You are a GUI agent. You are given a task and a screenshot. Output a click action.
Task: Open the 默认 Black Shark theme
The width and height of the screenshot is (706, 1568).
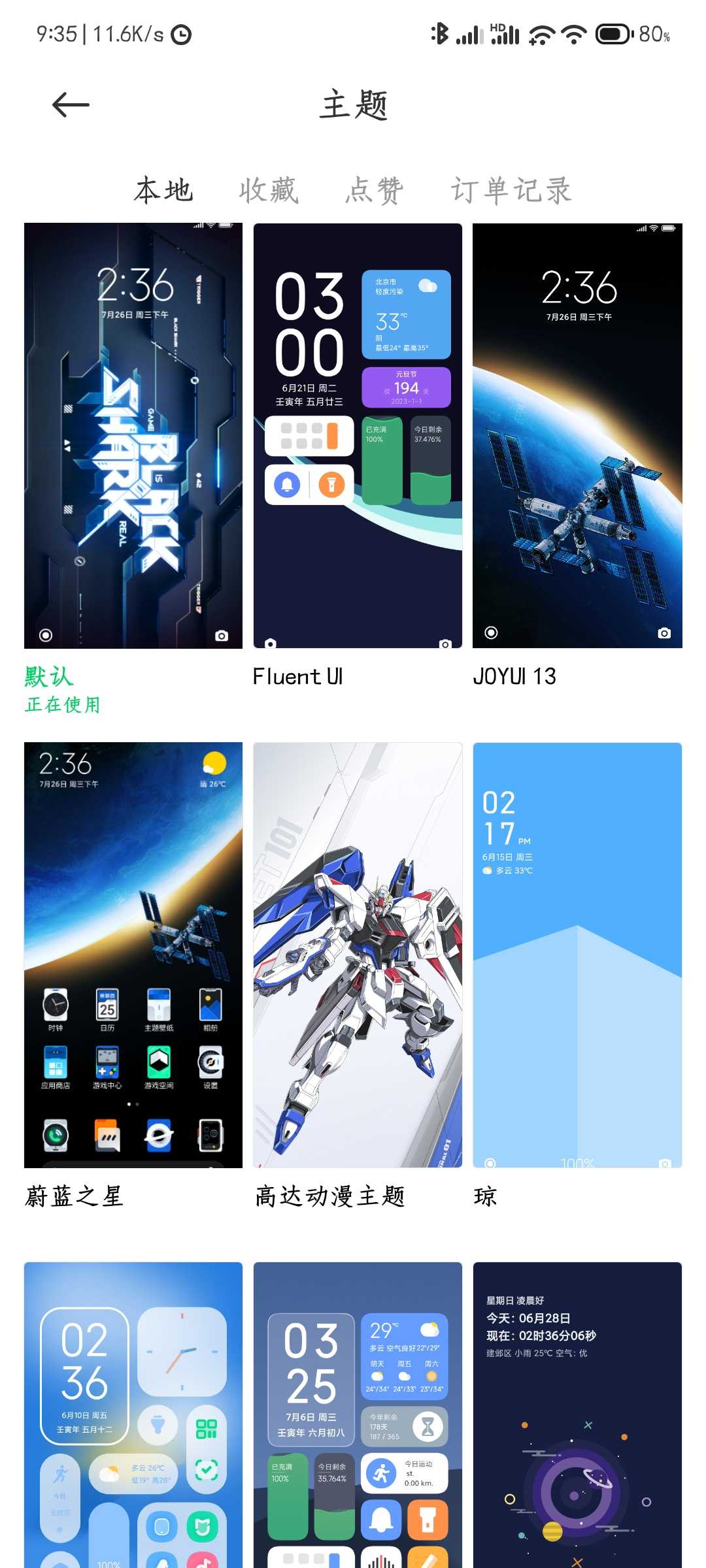tap(133, 436)
